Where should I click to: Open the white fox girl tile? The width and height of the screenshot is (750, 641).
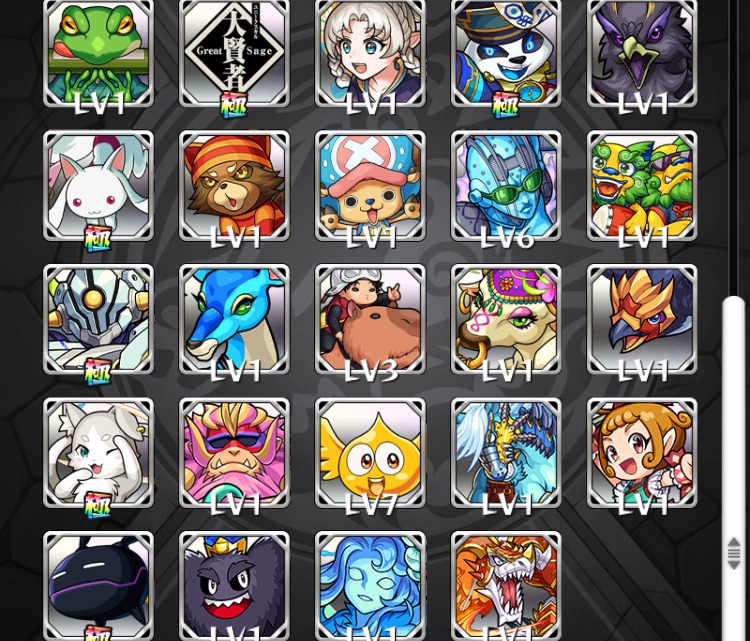(x=98, y=454)
